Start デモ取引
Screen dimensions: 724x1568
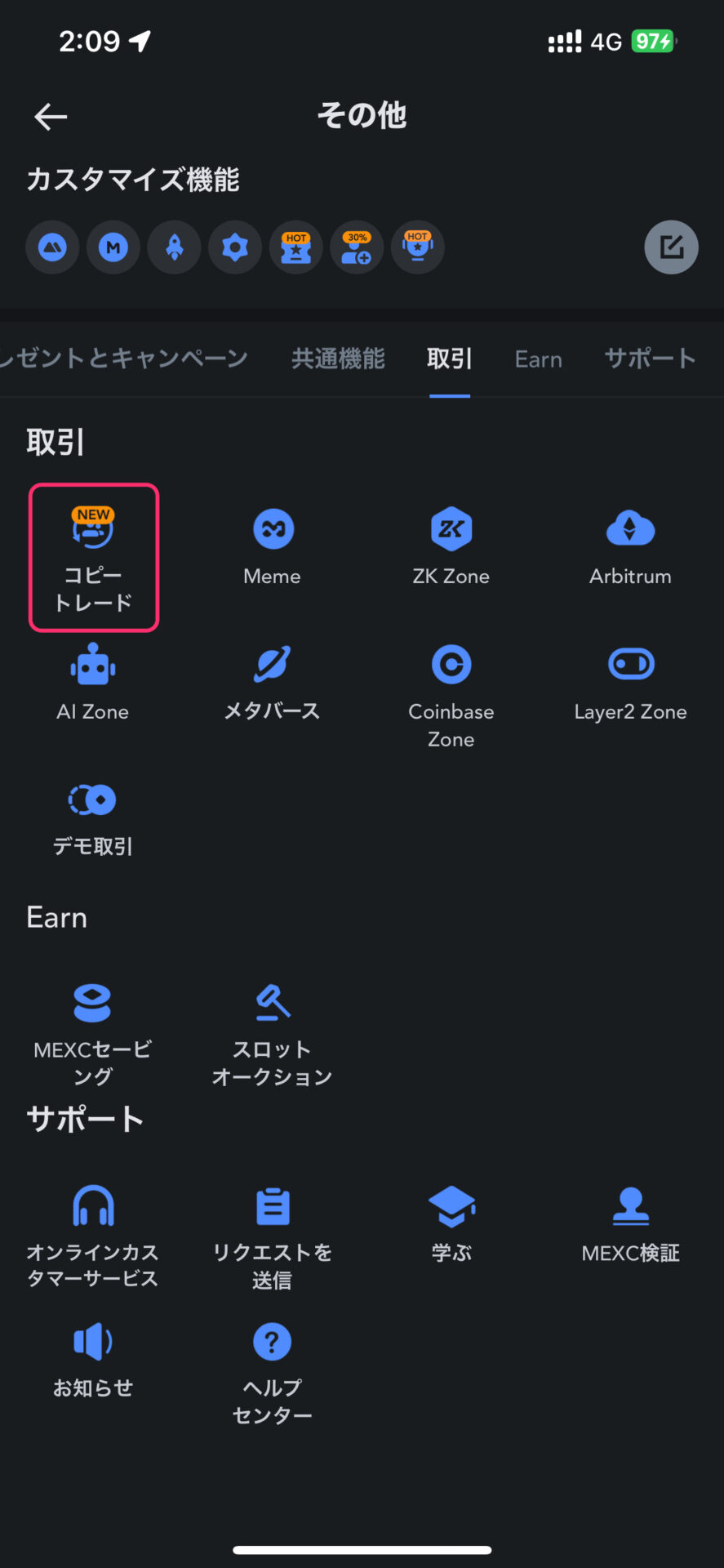(x=93, y=817)
